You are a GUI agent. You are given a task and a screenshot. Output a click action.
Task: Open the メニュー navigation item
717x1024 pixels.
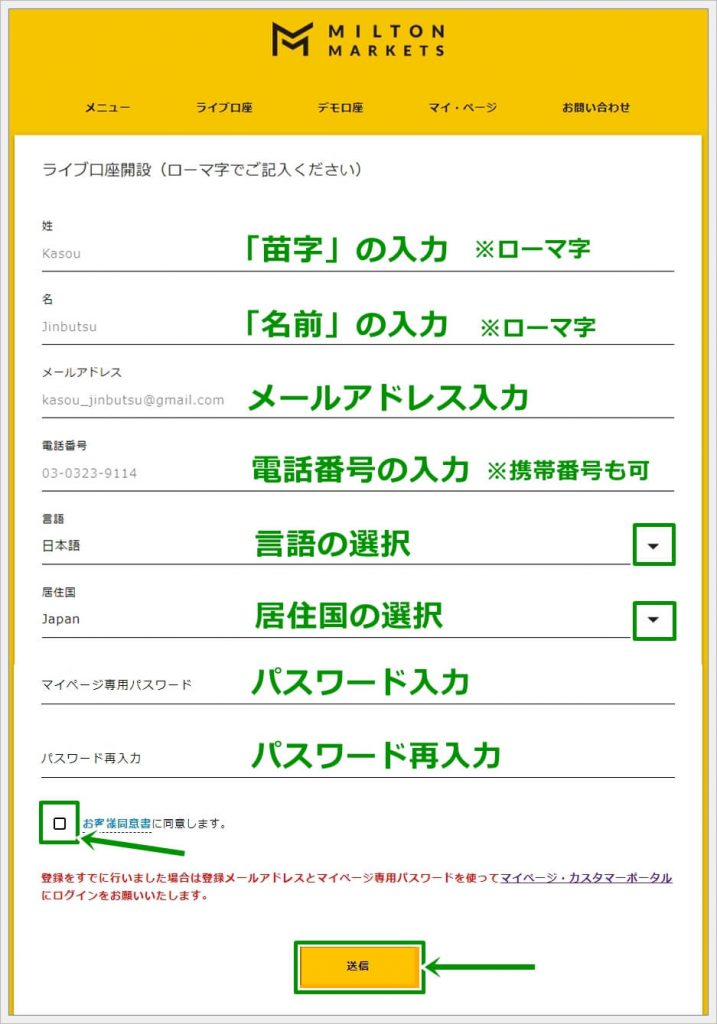(x=107, y=108)
